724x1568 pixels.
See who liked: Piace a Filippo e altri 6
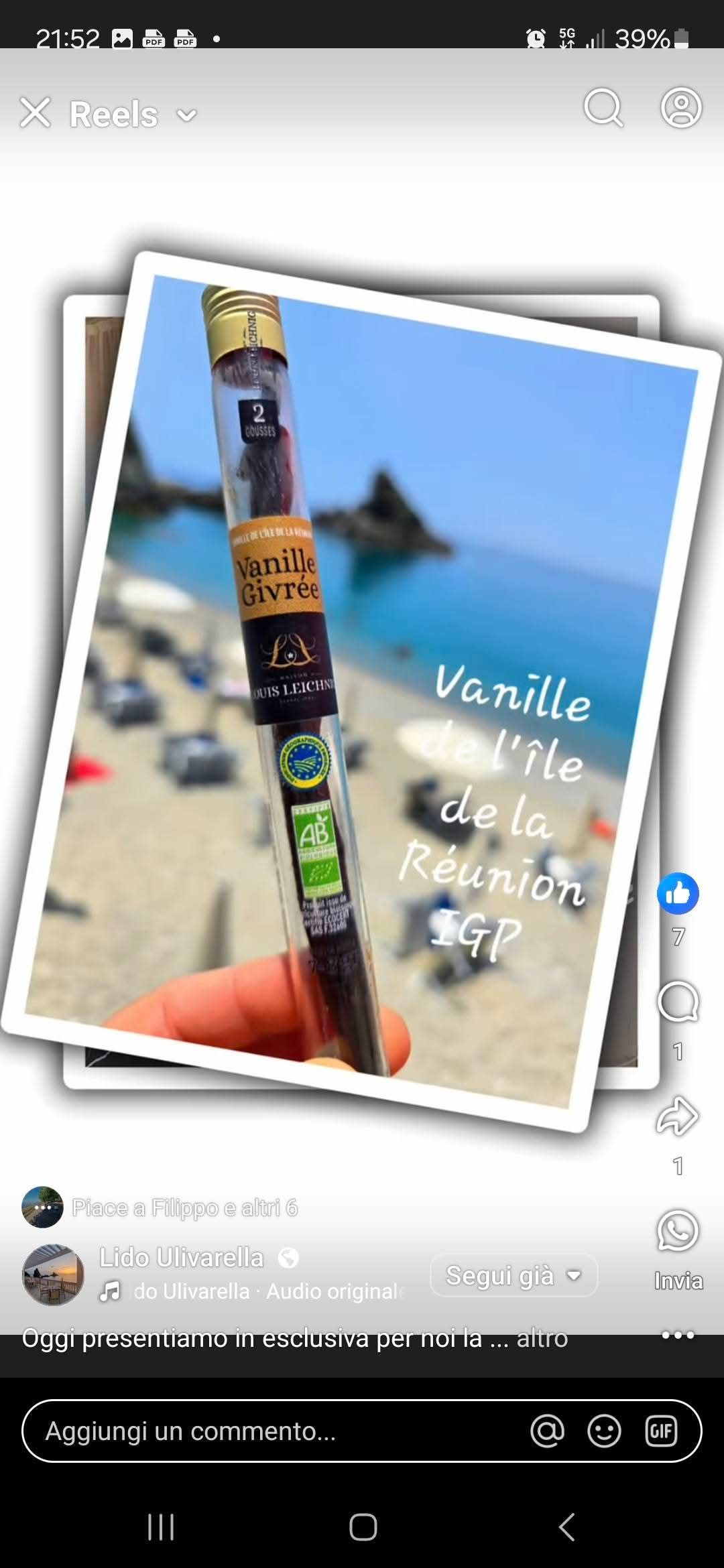pyautogui.click(x=184, y=1207)
